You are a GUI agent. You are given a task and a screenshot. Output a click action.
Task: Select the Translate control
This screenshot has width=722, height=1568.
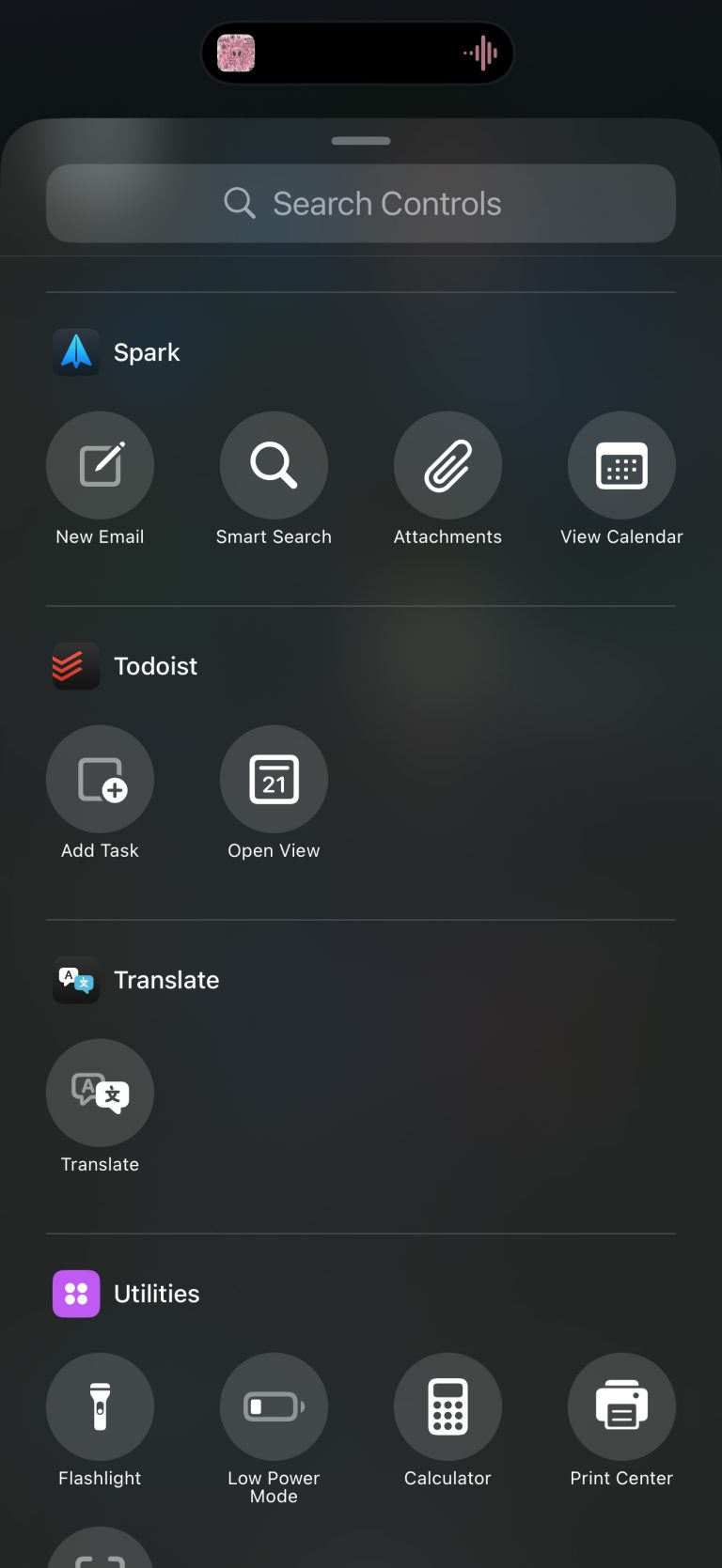click(x=100, y=1093)
